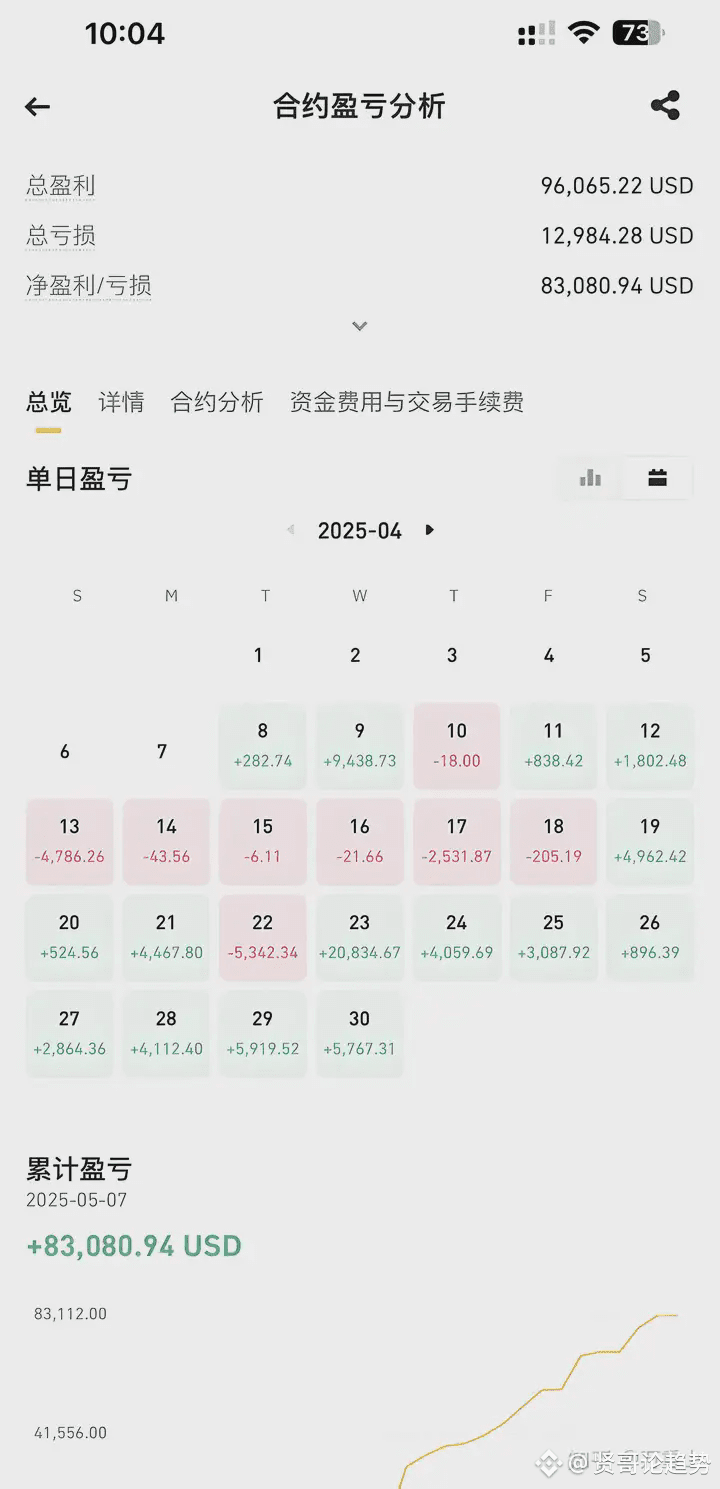The image size is (720, 1489).
Task: Go to the previous month
Action: (291, 530)
